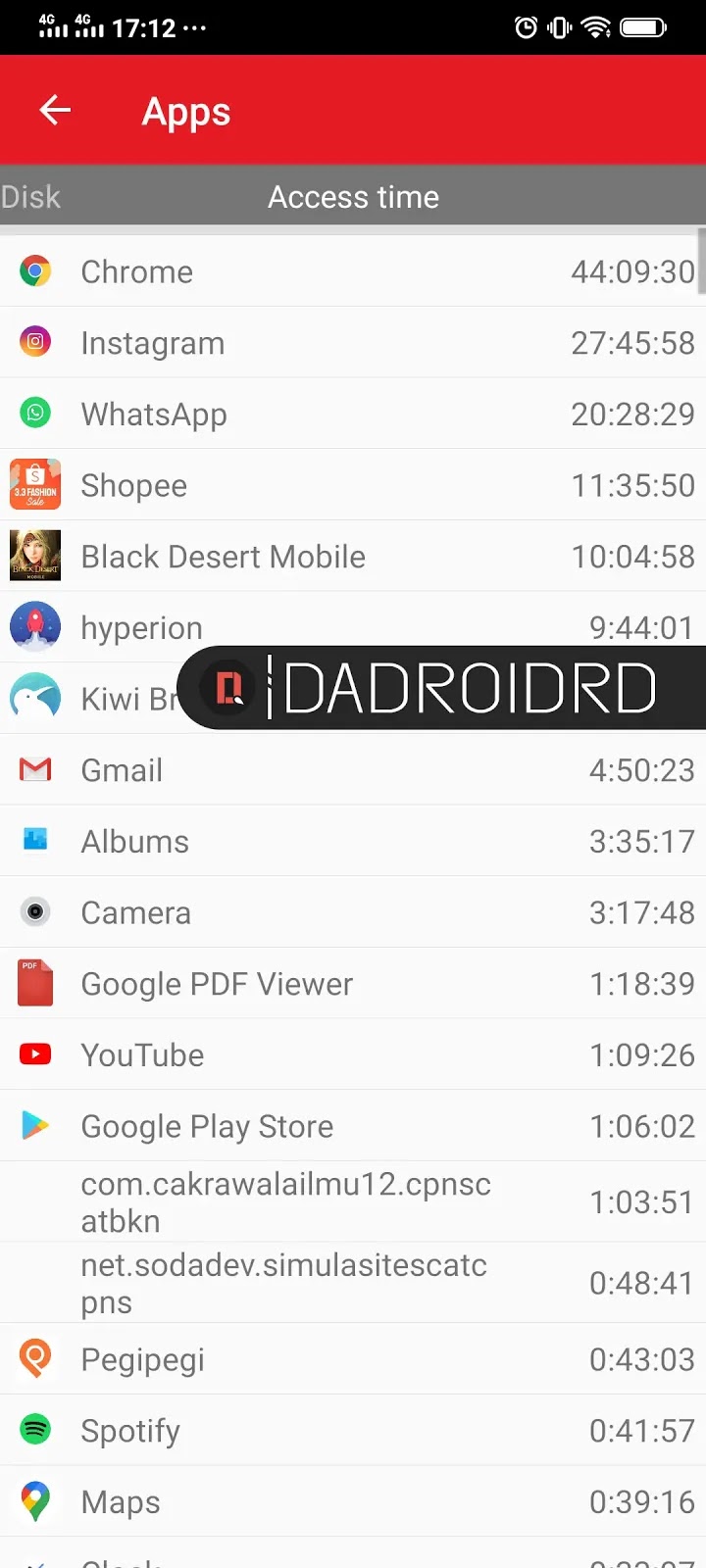This screenshot has height=1568, width=706.
Task: Go back using the arrow in the Apps bar
Action: (55, 110)
